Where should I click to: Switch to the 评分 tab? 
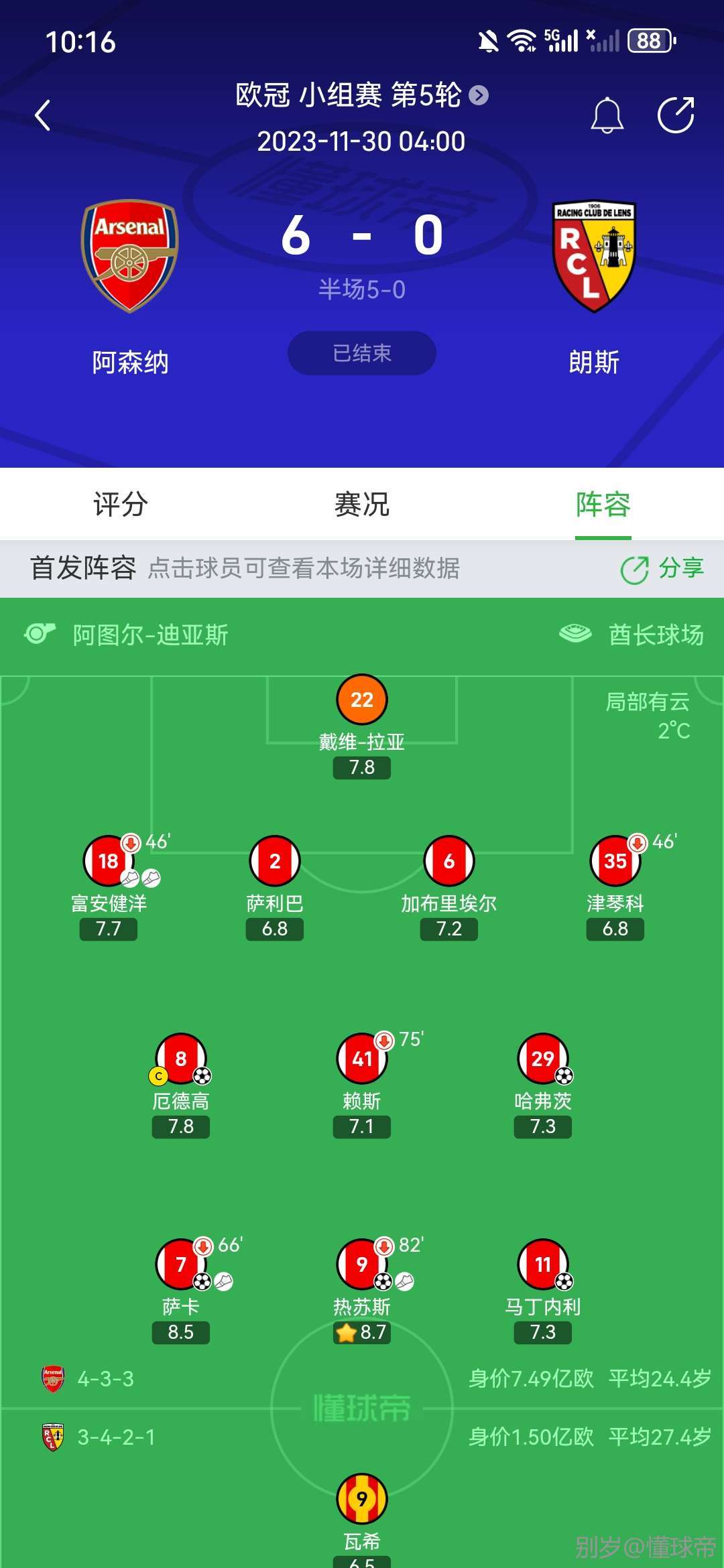coord(121,504)
